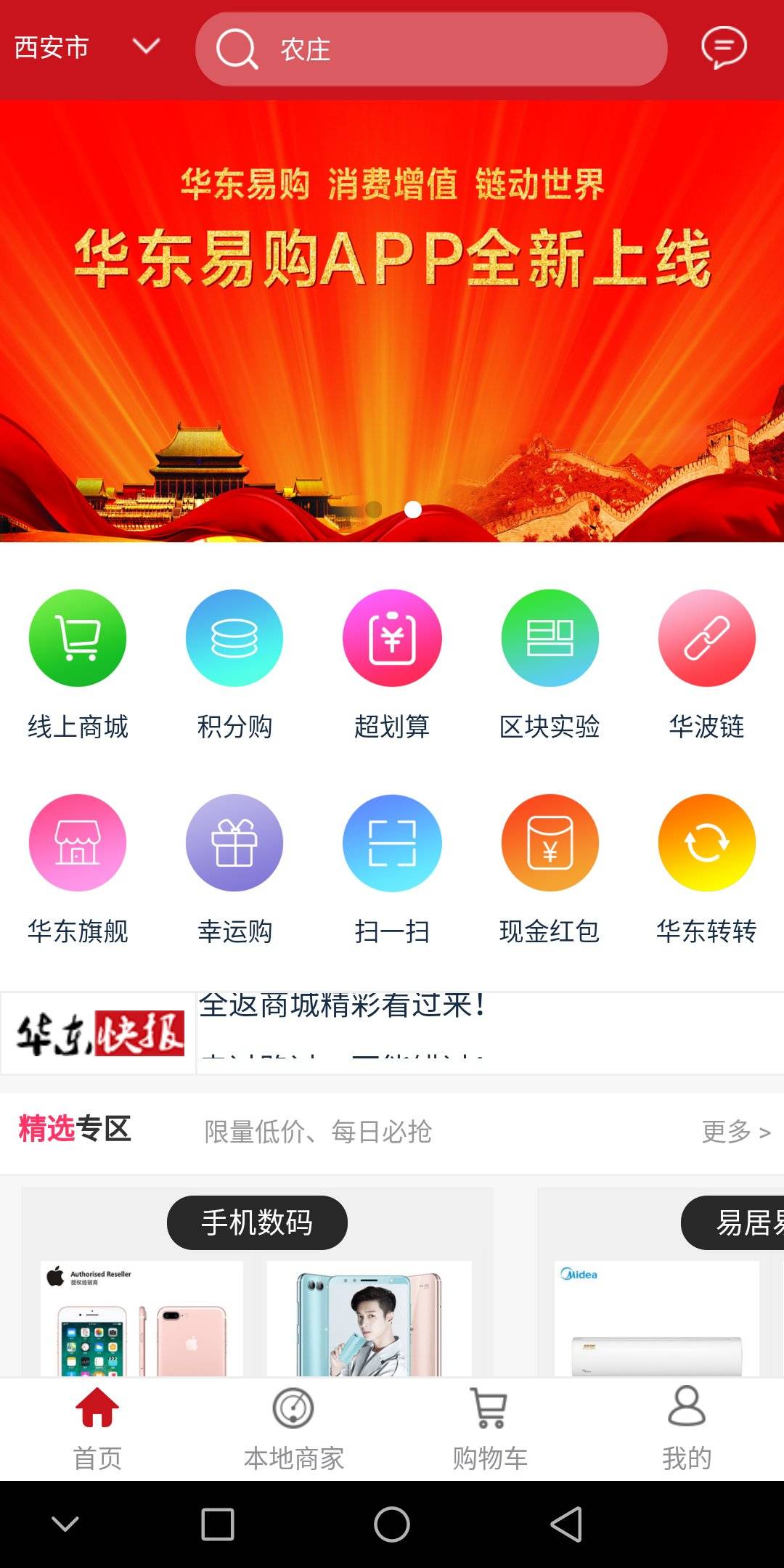Open the 西安市 city dropdown

click(86, 48)
